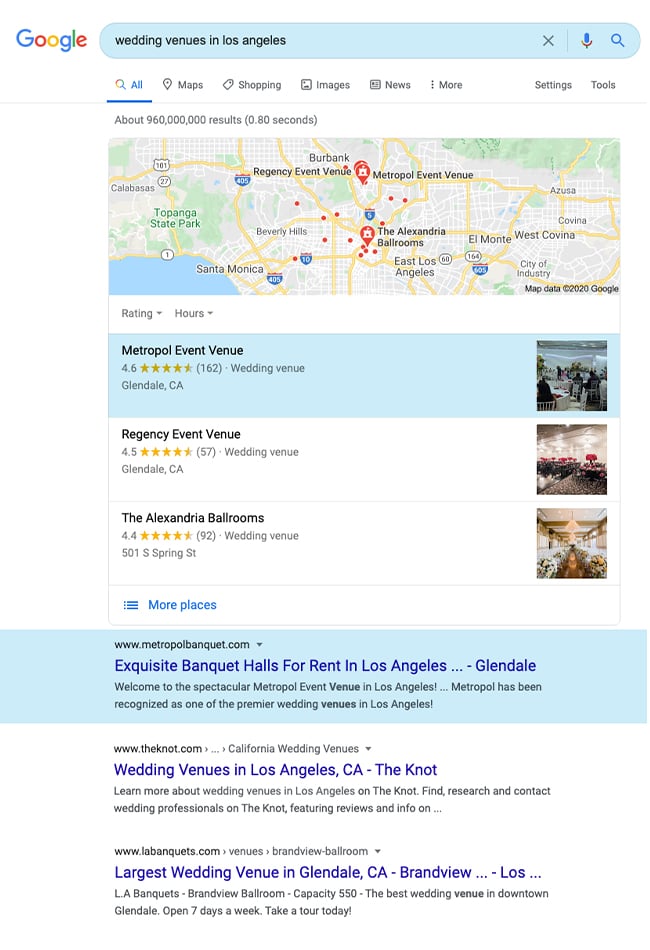Switch to the Images tab
Viewport: 650px width, 950px height.
coord(326,85)
